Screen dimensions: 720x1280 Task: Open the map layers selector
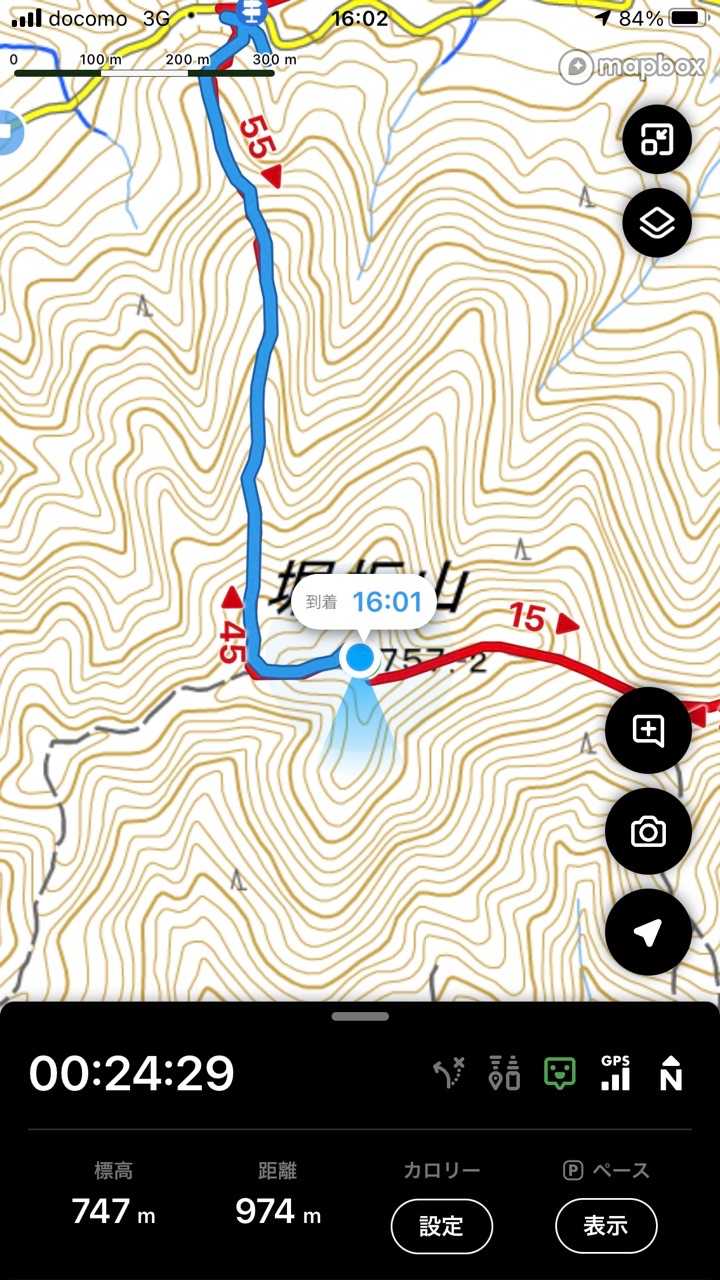pyautogui.click(x=657, y=222)
